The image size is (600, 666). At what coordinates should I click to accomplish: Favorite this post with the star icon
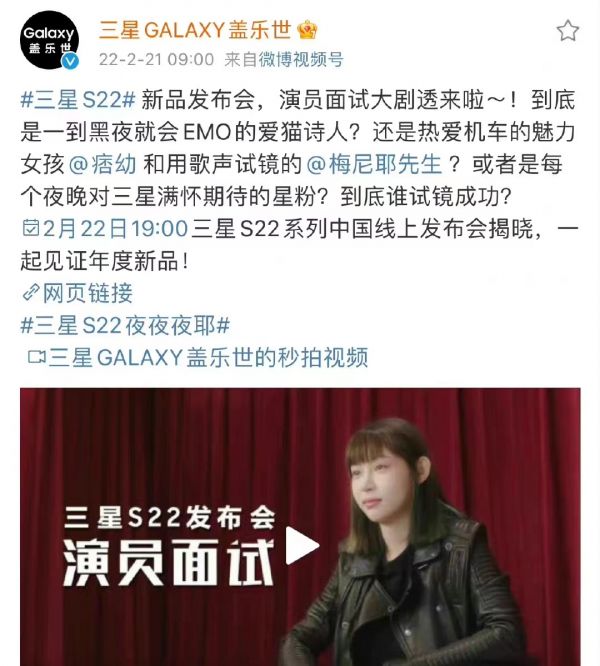pos(567,30)
